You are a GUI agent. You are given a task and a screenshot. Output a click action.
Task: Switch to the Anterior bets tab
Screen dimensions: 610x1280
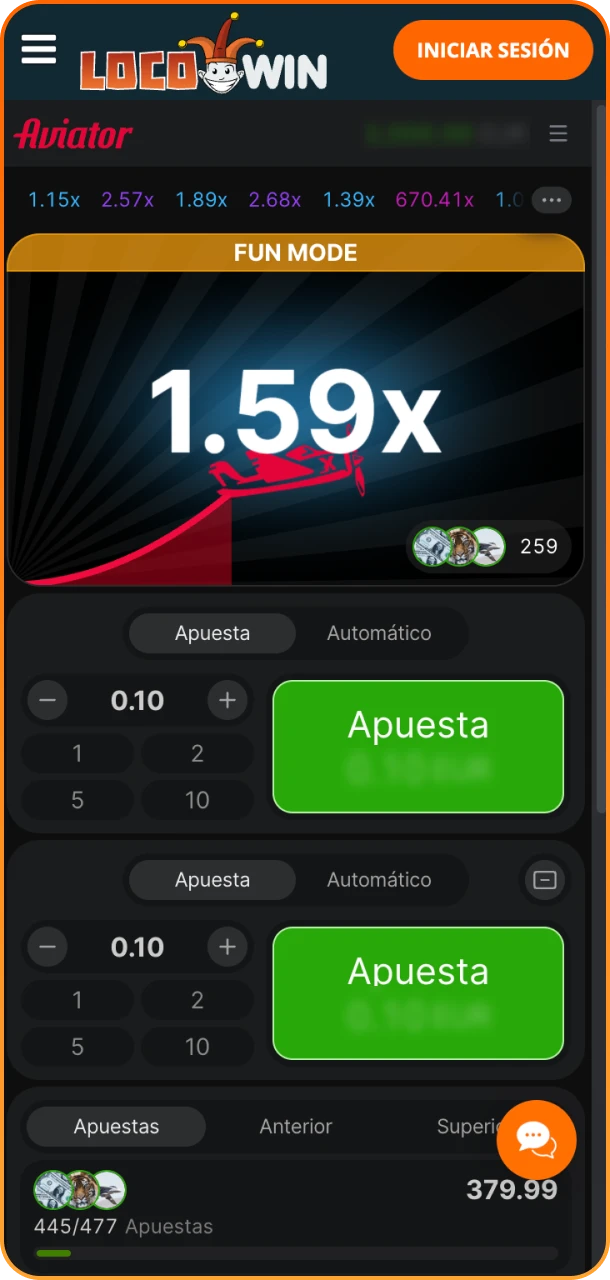[295, 1126]
